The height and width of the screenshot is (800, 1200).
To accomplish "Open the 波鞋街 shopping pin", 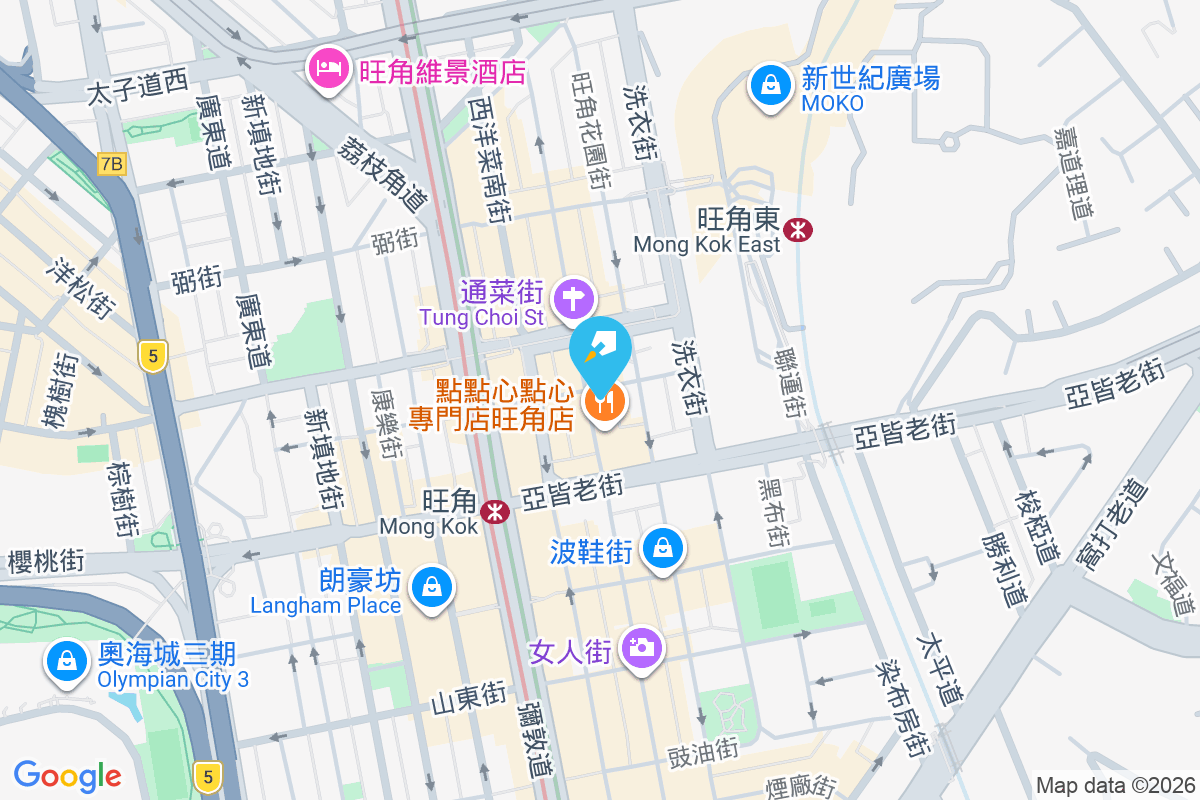I will click(664, 548).
